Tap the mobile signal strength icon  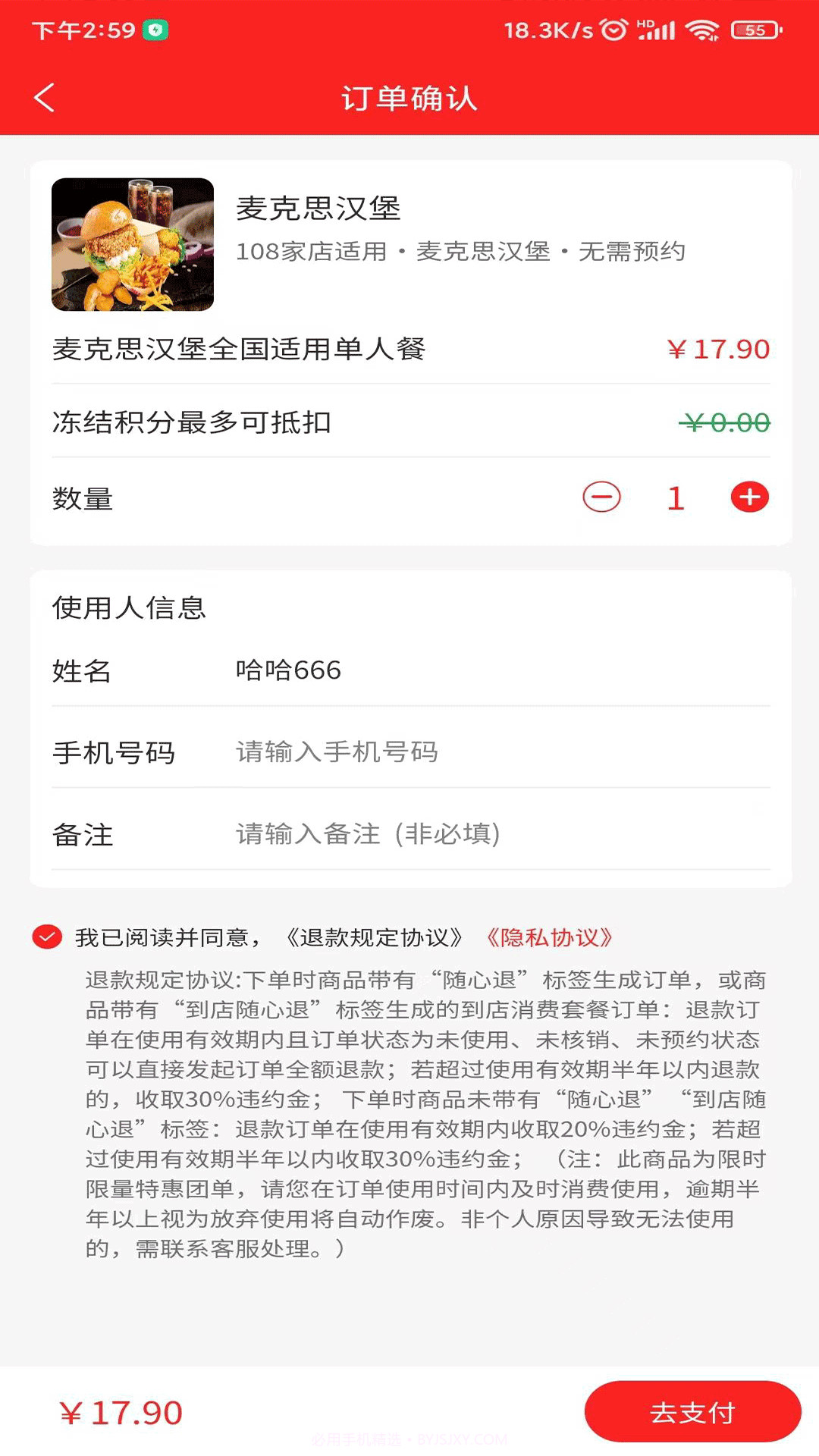click(657, 30)
